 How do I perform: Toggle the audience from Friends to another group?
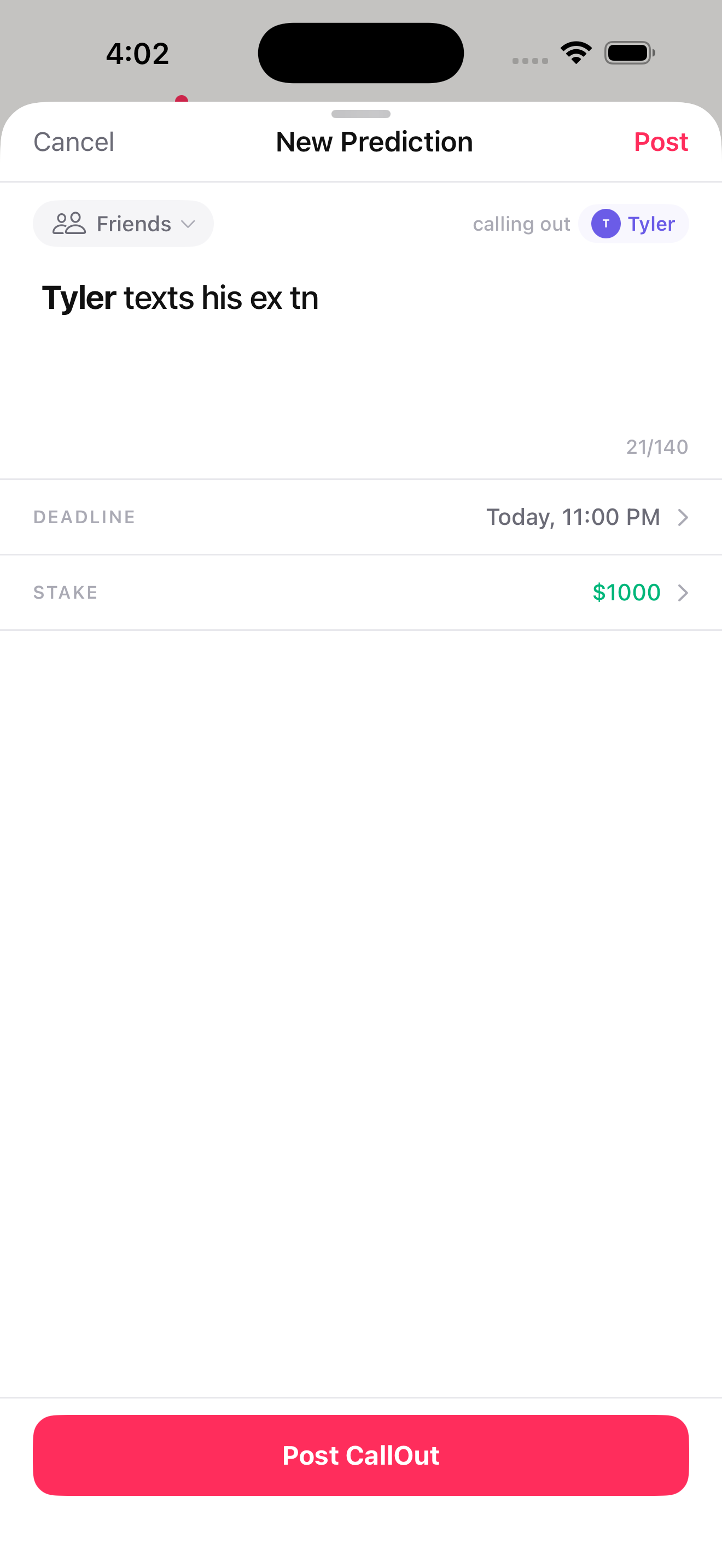click(123, 224)
